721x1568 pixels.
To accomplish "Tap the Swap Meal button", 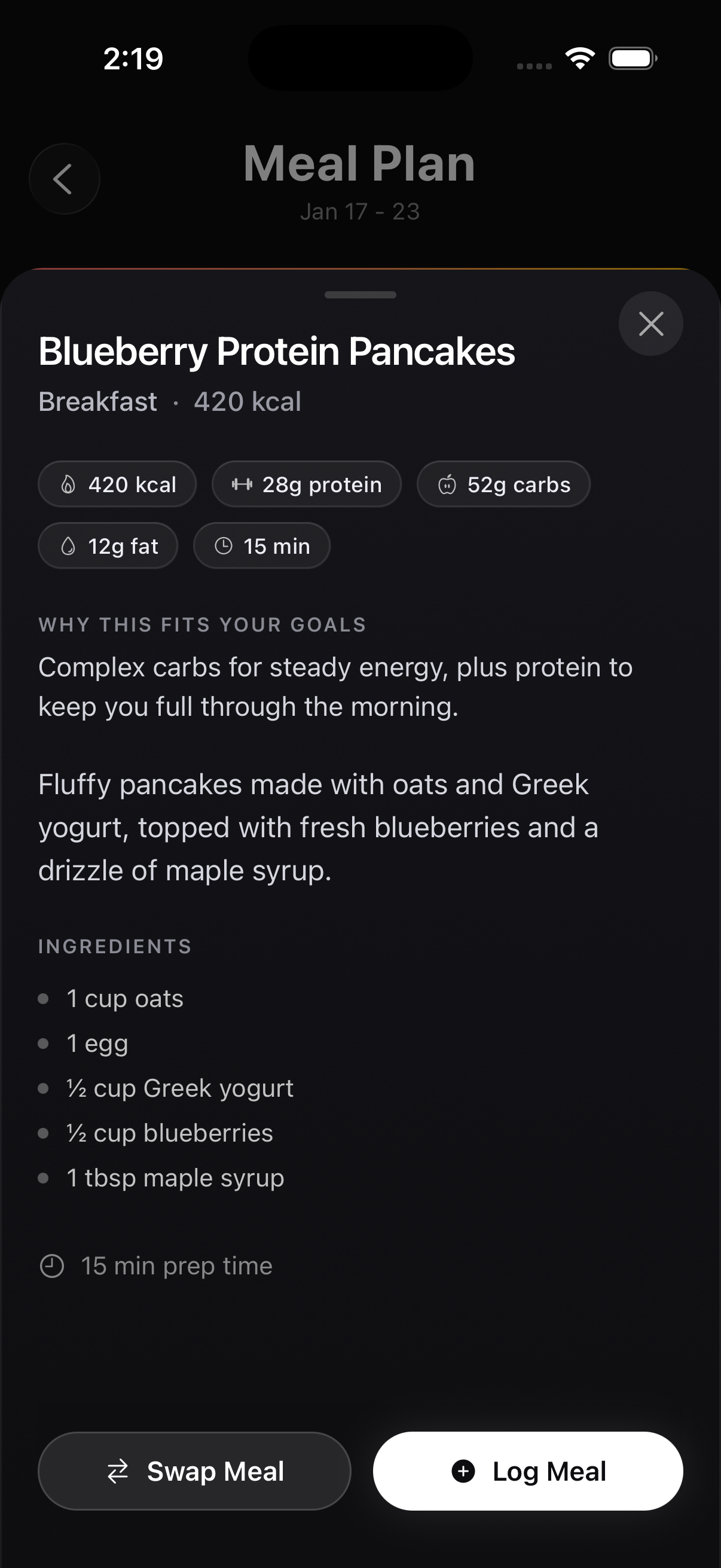I will pyautogui.click(x=194, y=1471).
